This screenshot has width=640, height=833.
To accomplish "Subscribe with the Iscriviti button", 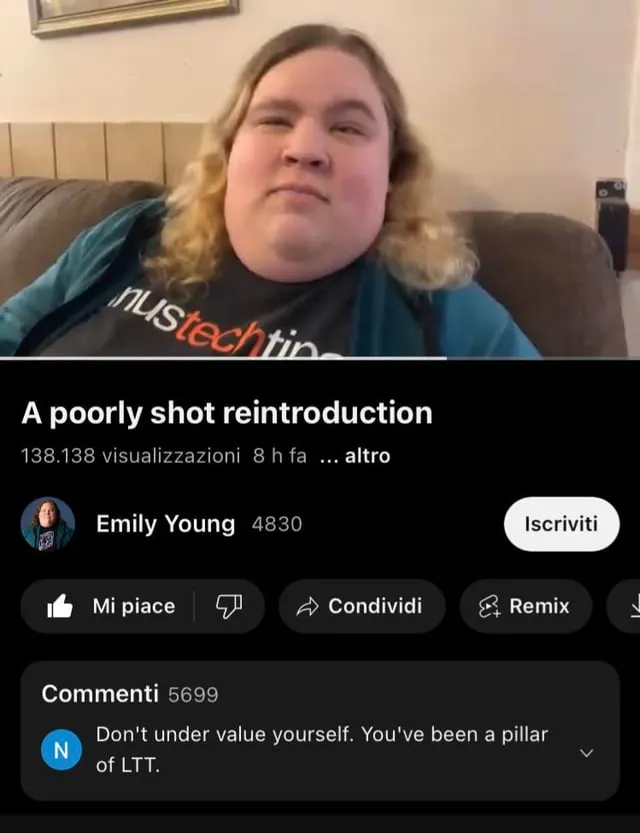I will [561, 524].
